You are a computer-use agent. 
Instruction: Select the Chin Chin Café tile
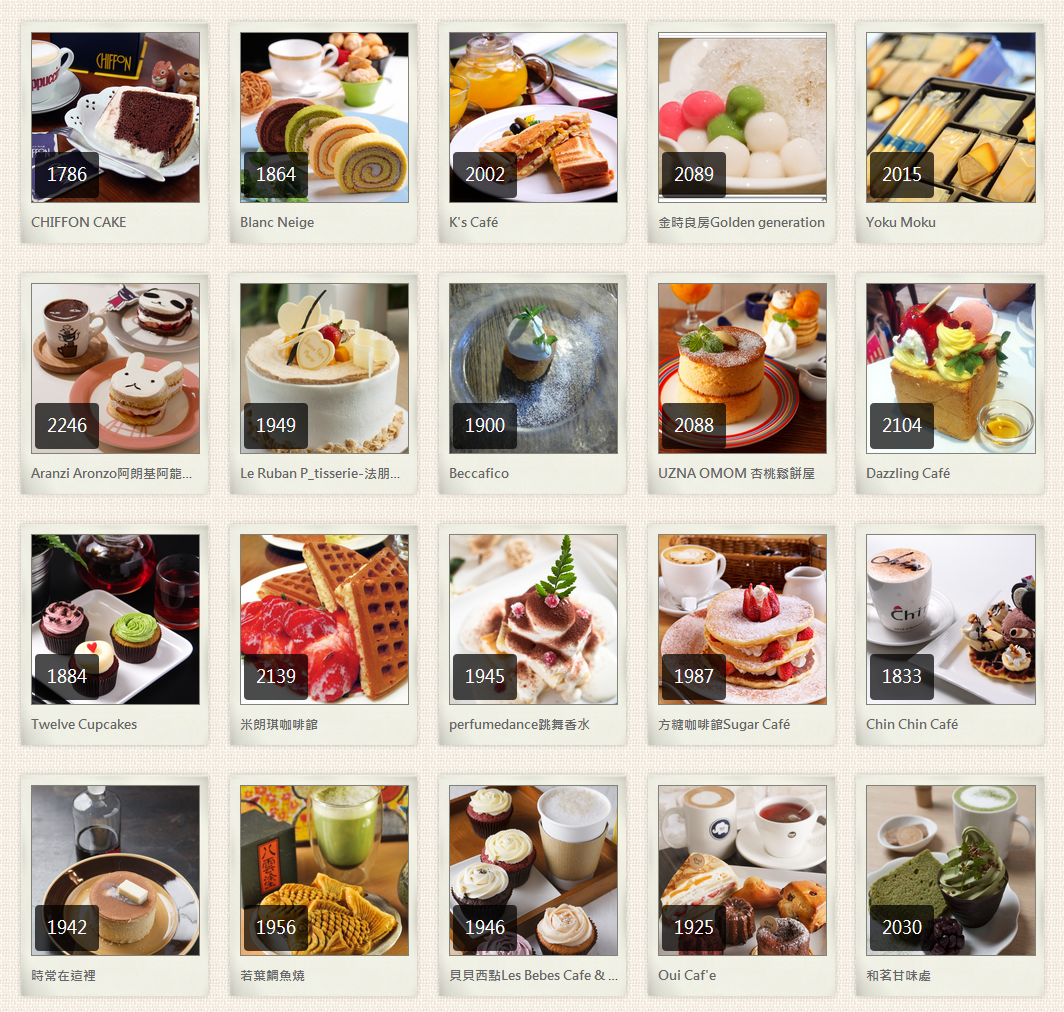950,635
